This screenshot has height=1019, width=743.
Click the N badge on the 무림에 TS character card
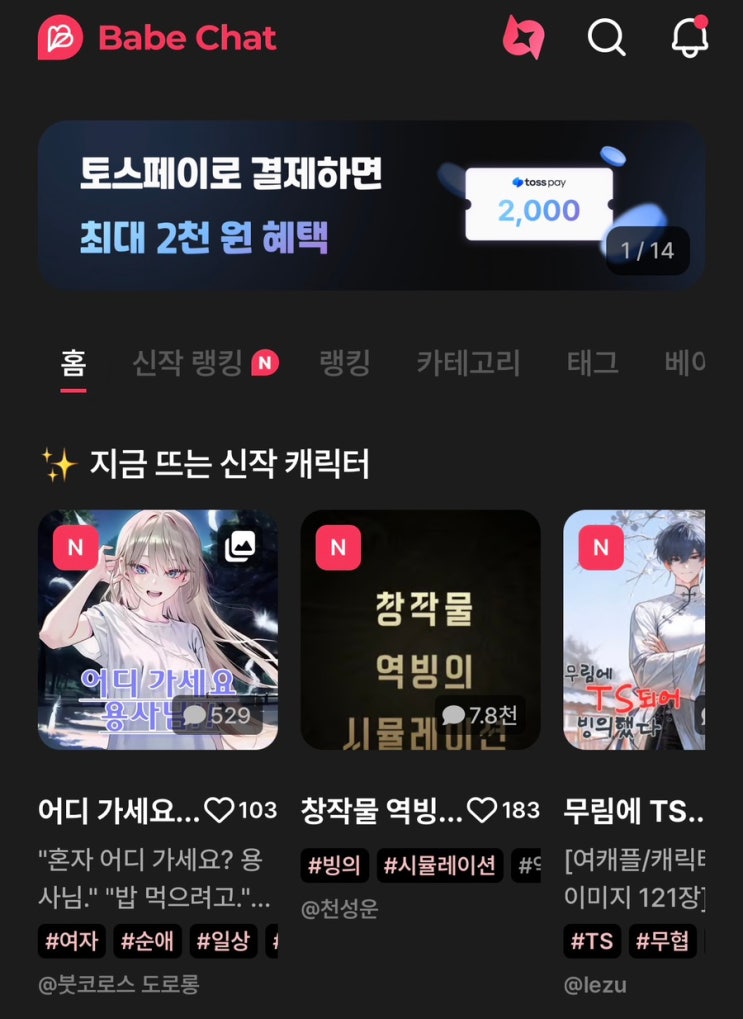(x=602, y=547)
